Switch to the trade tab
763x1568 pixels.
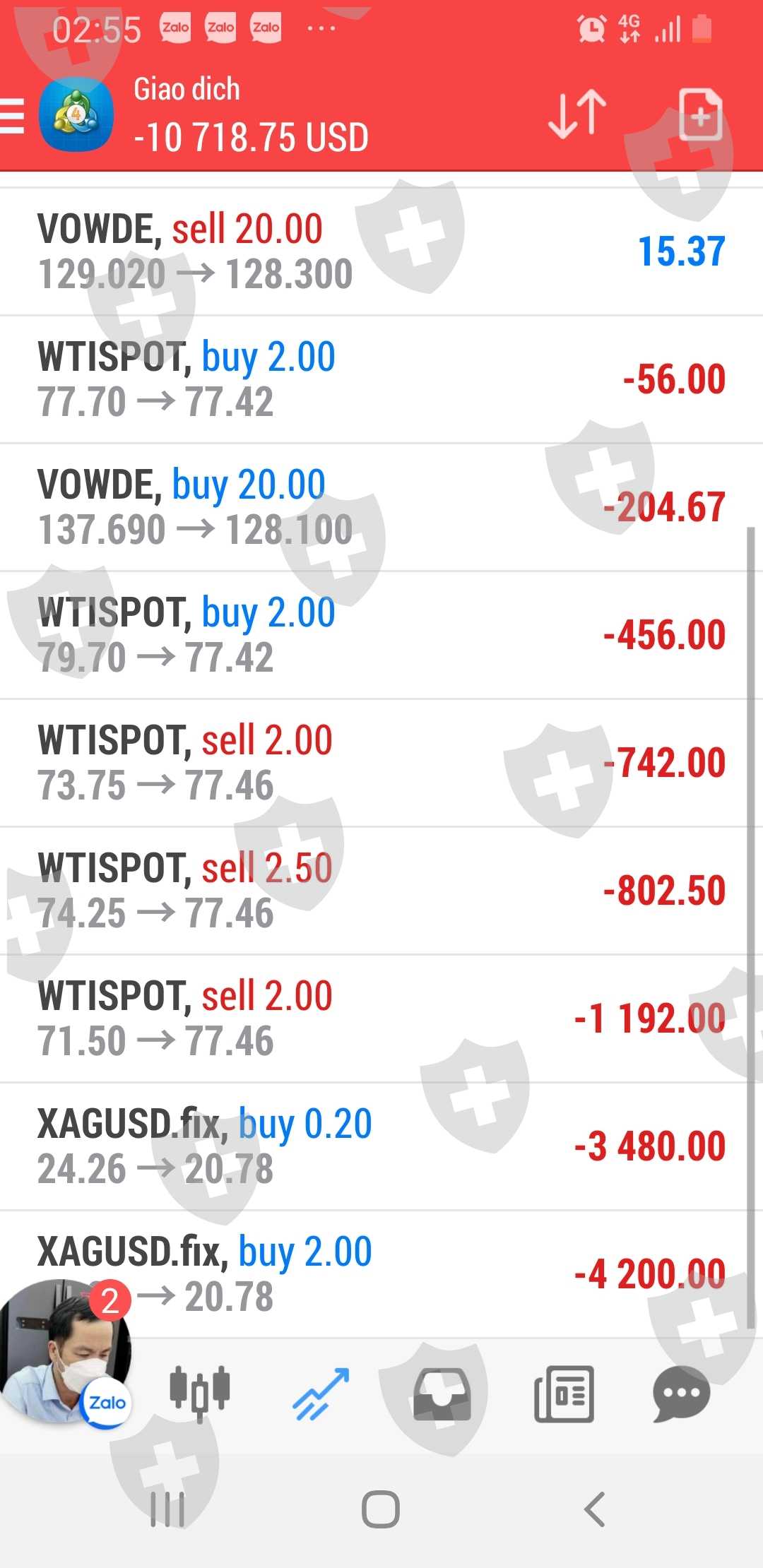click(321, 1394)
